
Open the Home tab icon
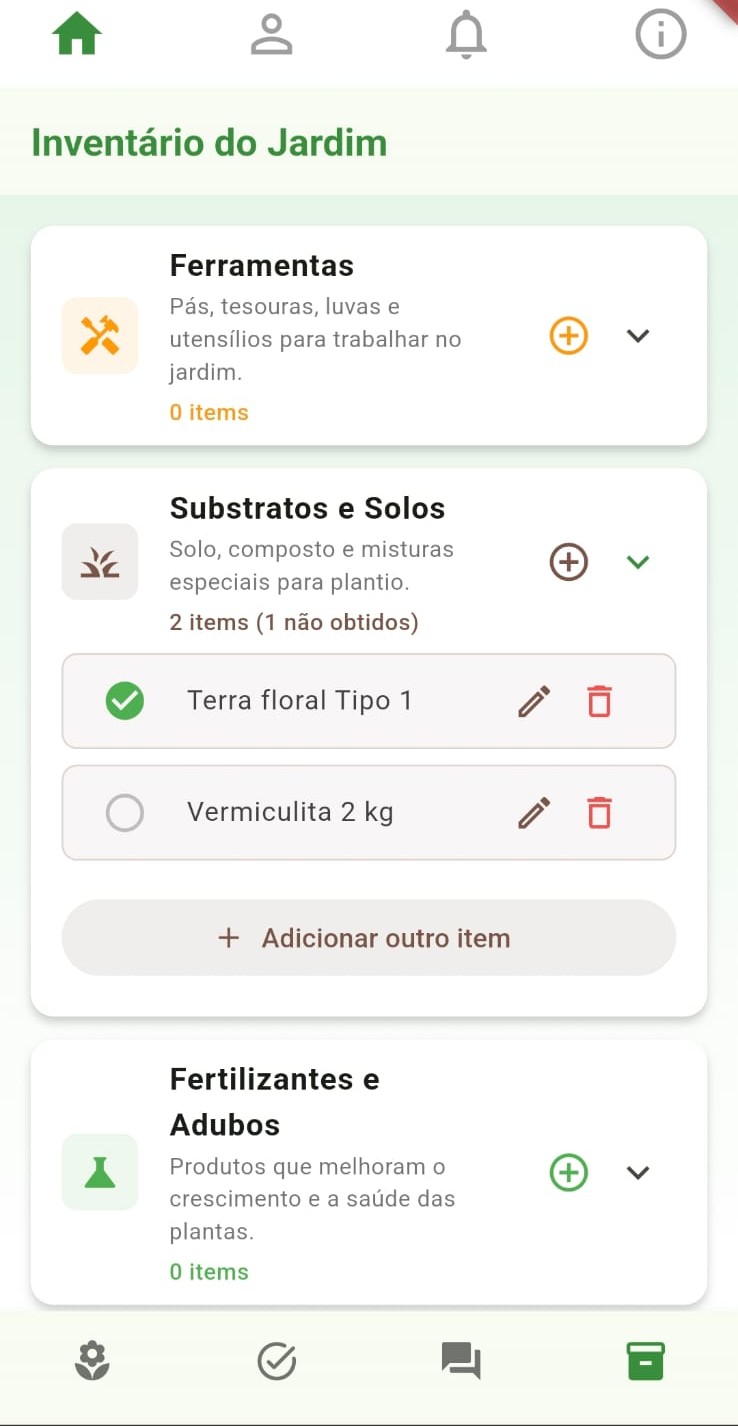77,34
